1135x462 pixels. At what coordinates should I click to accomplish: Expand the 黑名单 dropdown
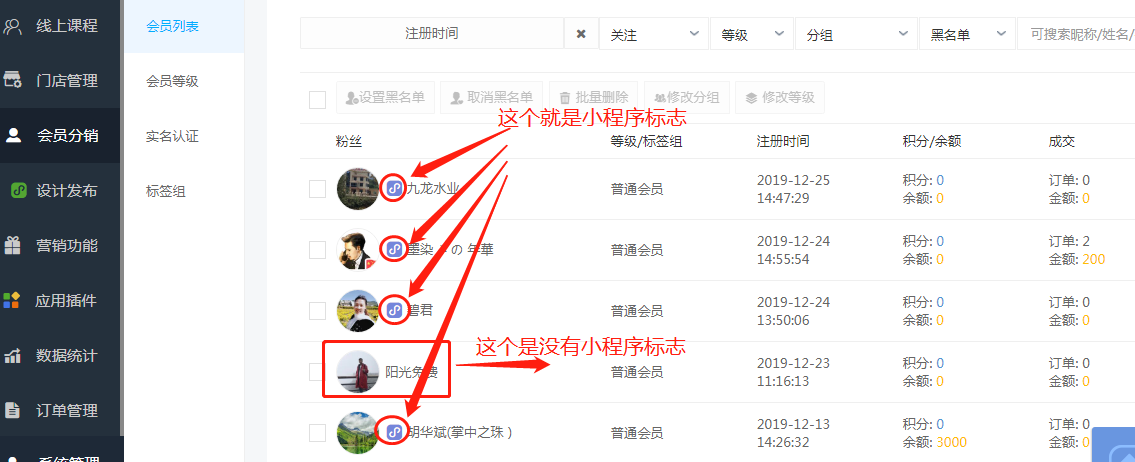coord(967,34)
